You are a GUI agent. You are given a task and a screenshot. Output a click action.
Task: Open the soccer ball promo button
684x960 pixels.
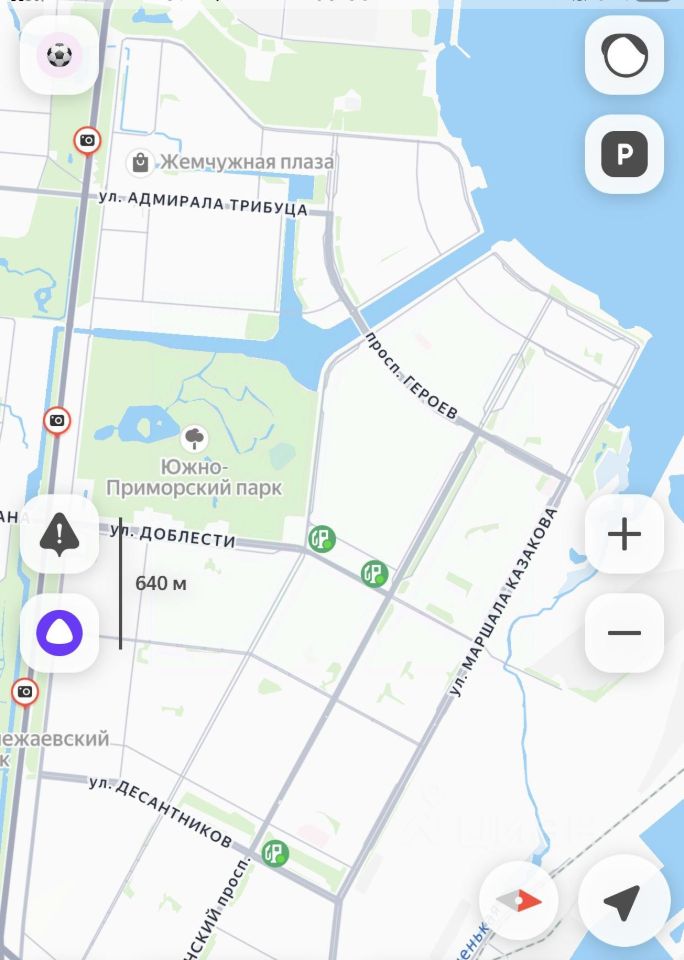[59, 55]
